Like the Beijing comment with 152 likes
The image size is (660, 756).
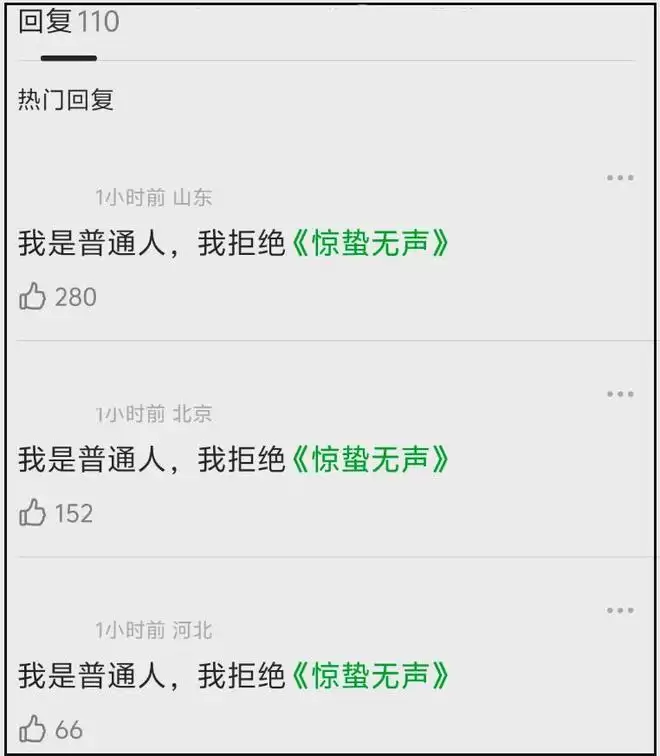click(34, 513)
